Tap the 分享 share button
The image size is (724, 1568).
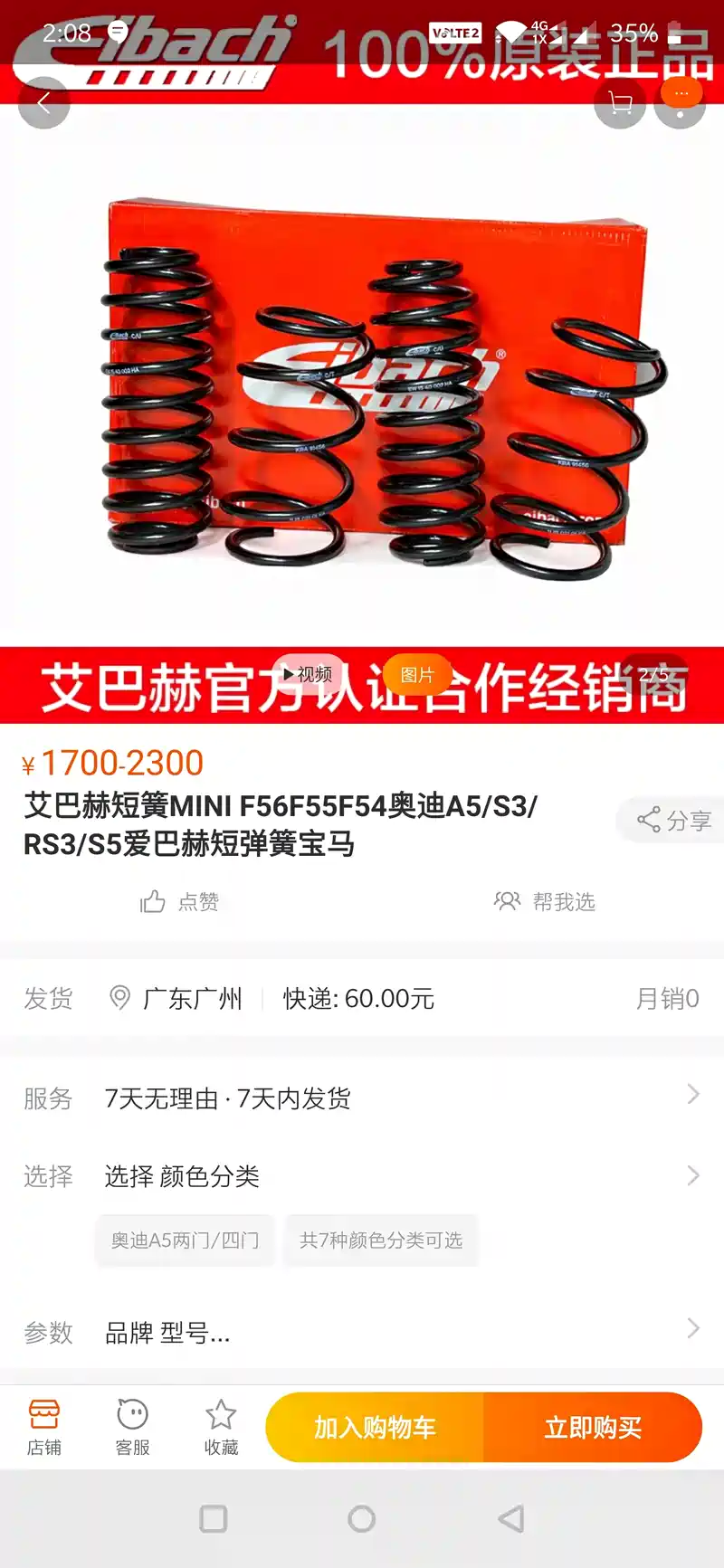tap(674, 821)
